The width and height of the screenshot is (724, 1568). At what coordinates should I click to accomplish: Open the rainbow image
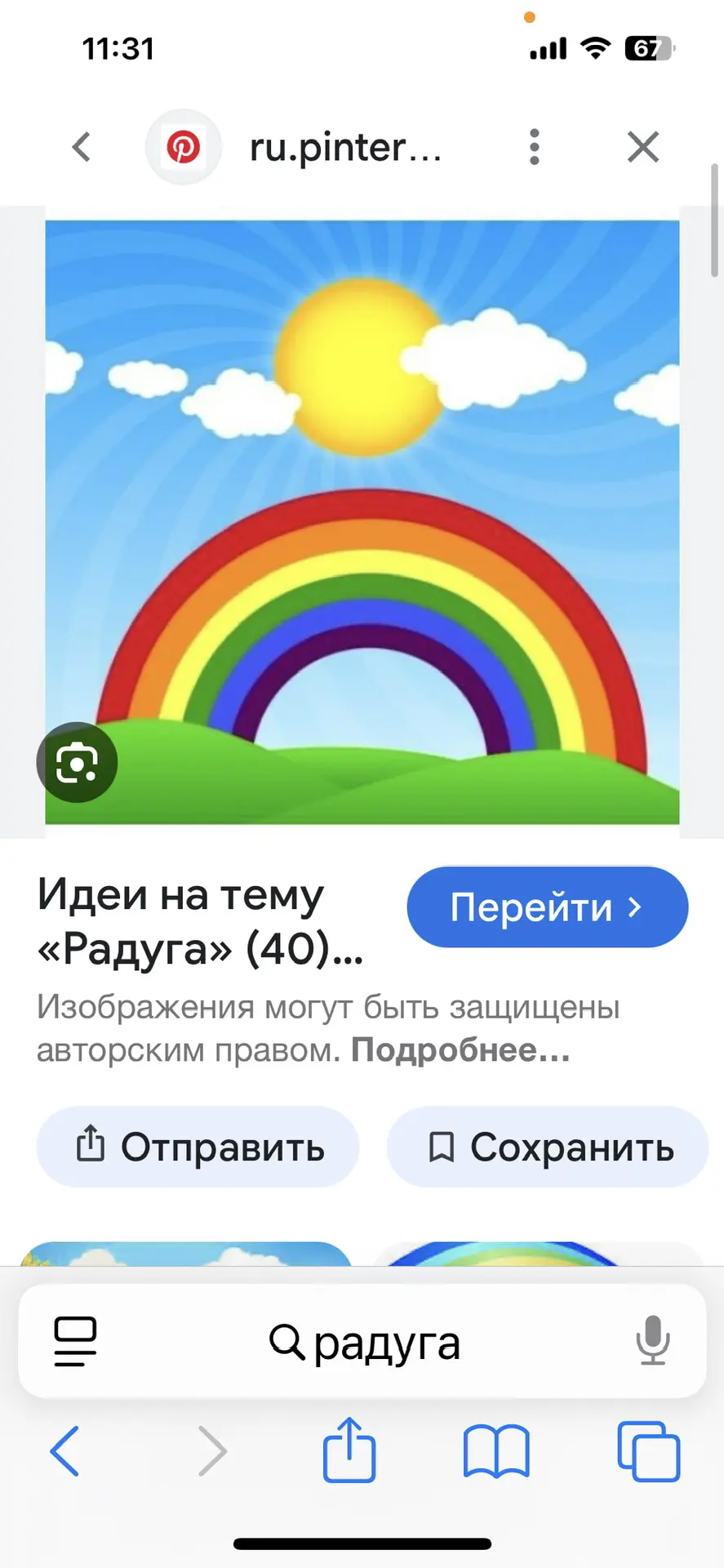tap(362, 523)
